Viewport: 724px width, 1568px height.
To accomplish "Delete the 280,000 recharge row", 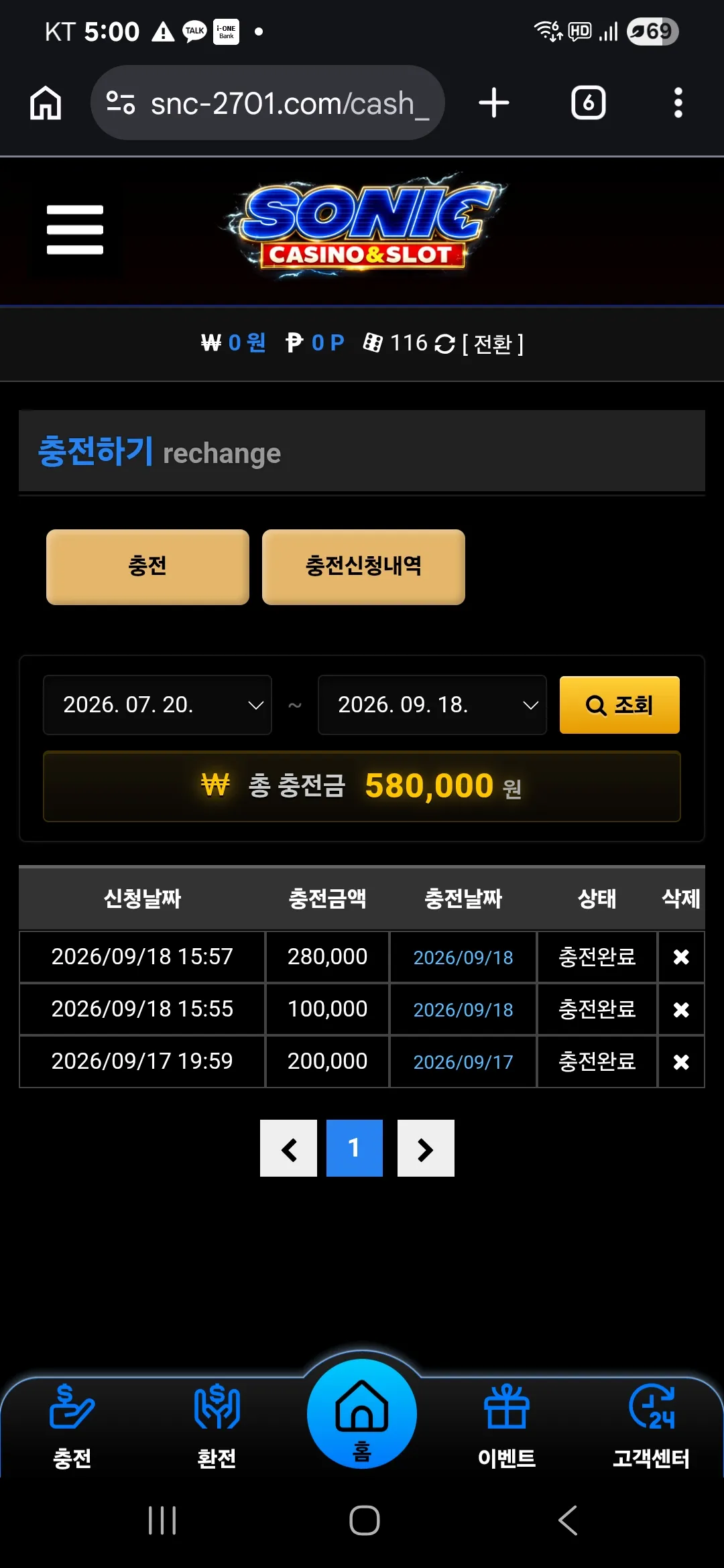I will click(x=681, y=957).
